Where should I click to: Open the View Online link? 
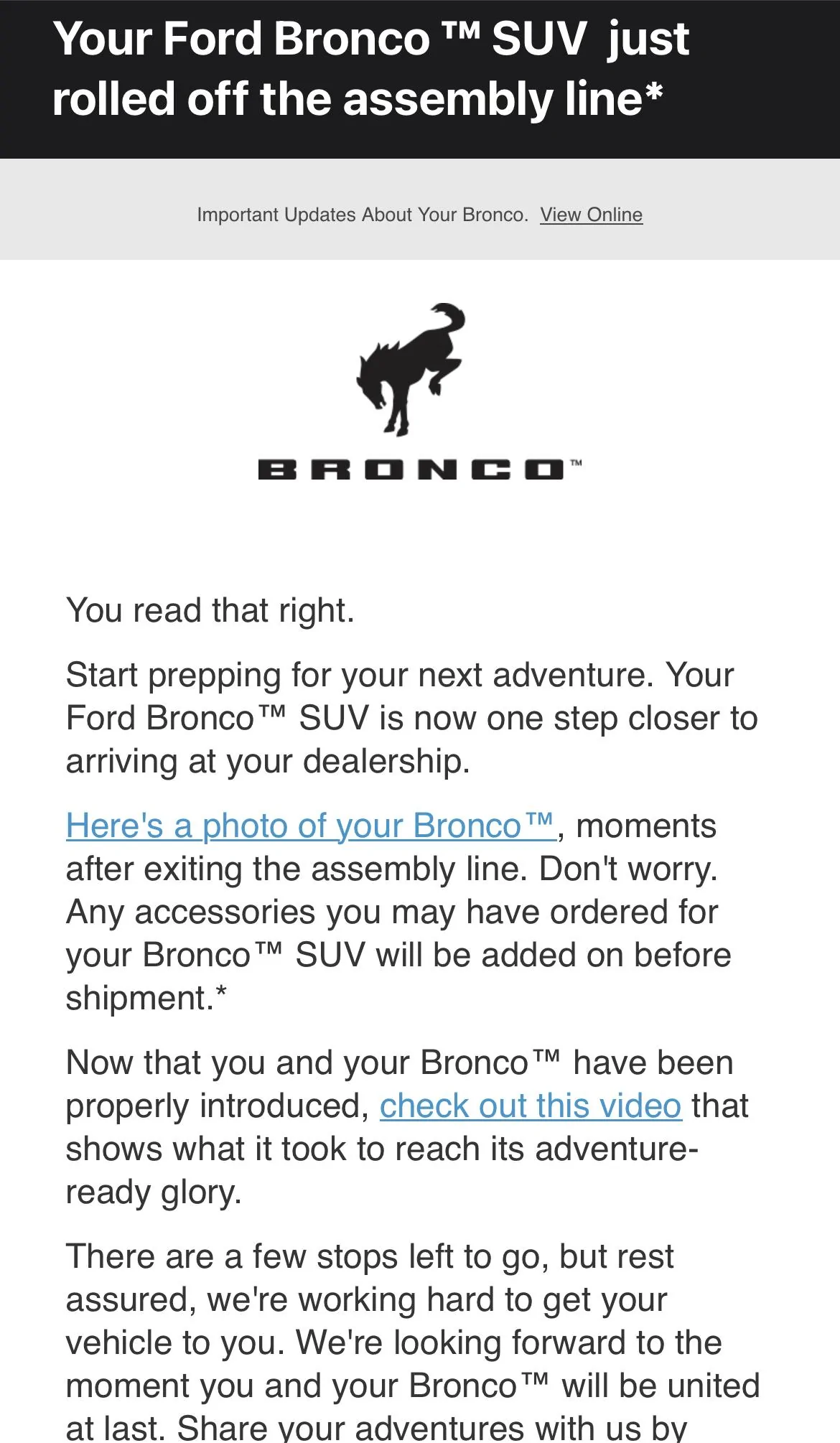pyautogui.click(x=591, y=215)
